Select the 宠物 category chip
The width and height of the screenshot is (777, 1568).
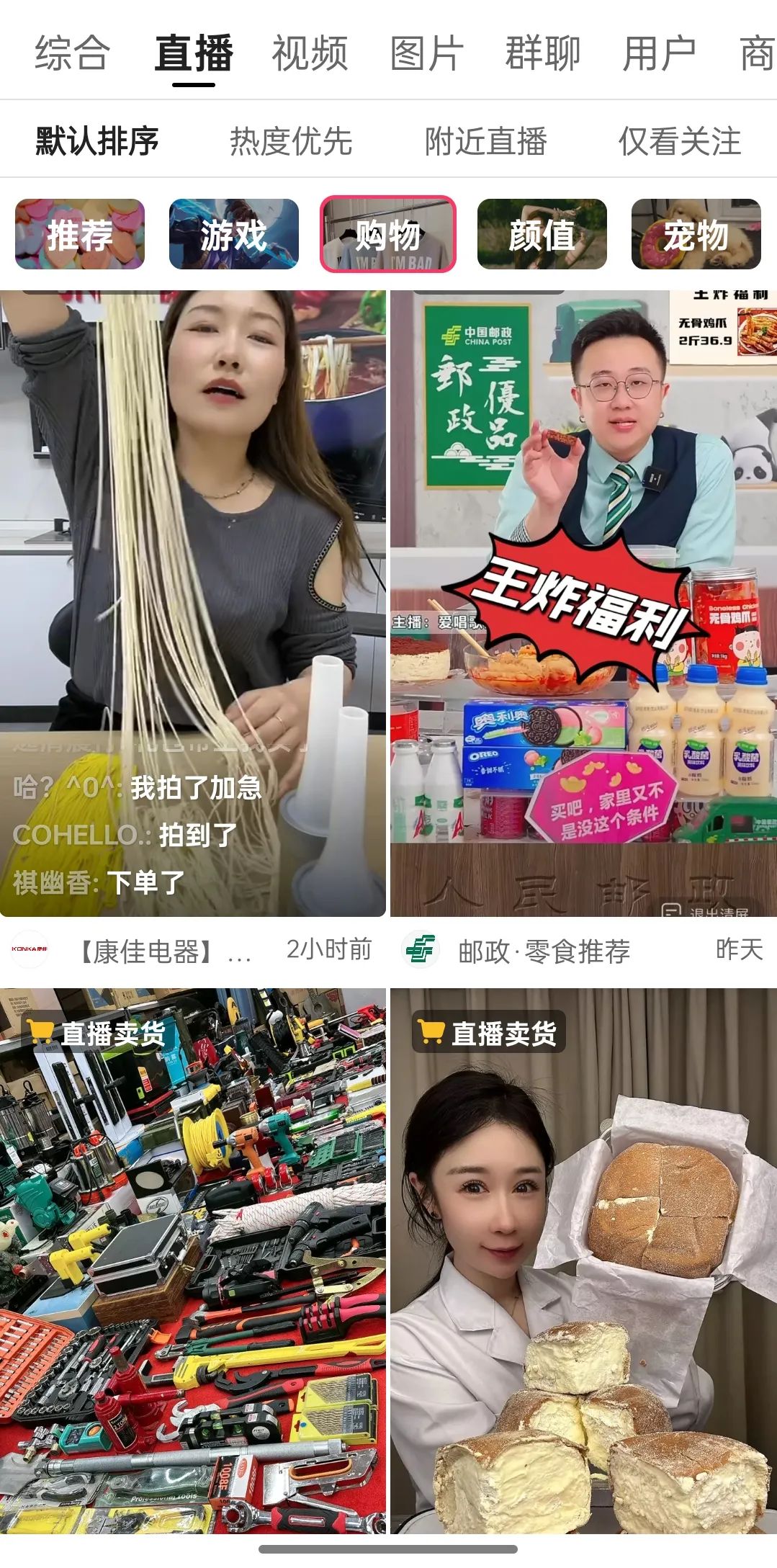(696, 235)
